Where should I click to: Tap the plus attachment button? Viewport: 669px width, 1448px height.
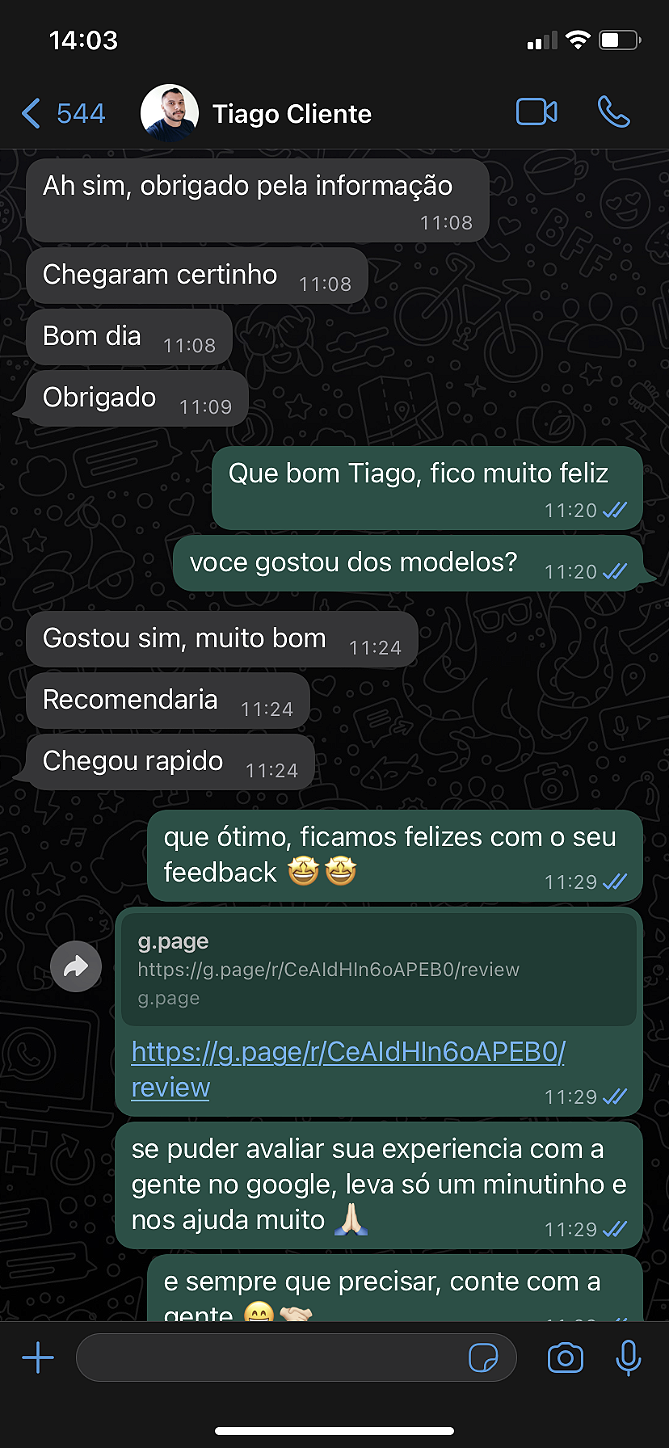pyautogui.click(x=38, y=1358)
